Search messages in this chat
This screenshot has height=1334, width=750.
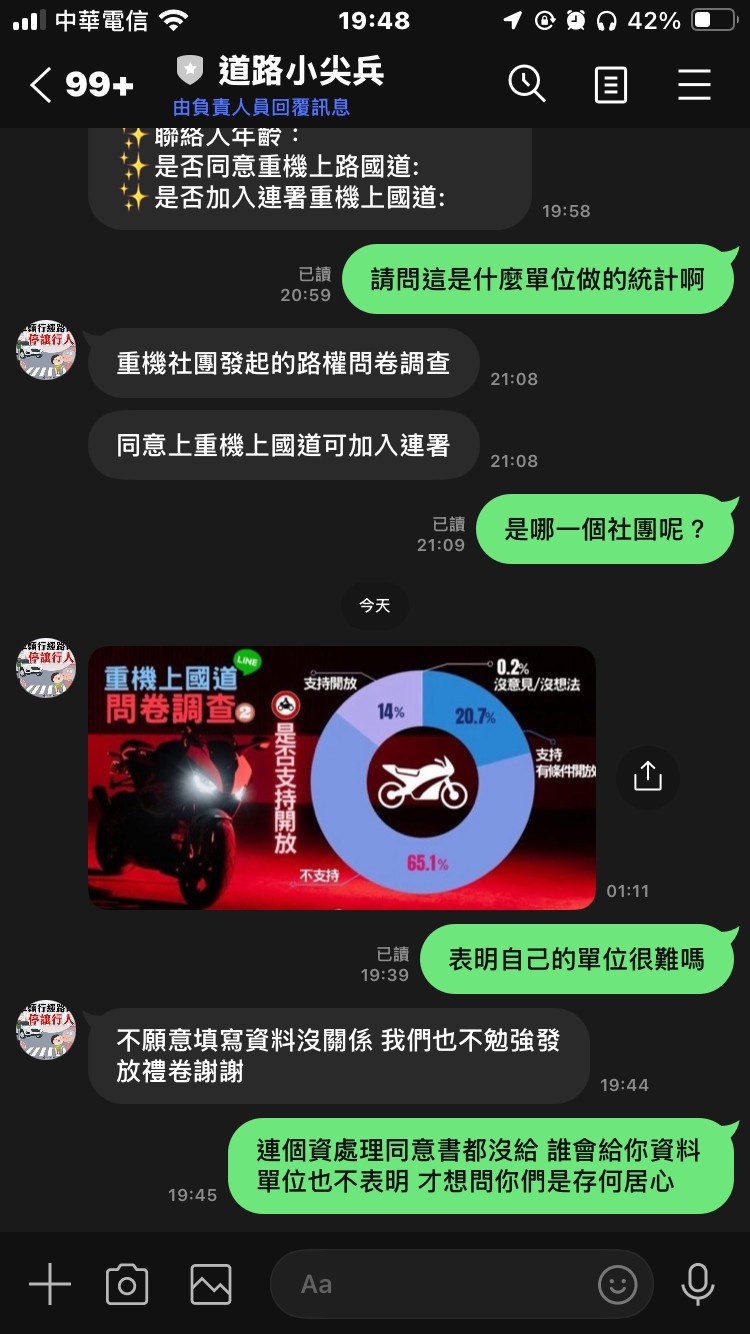[x=526, y=84]
